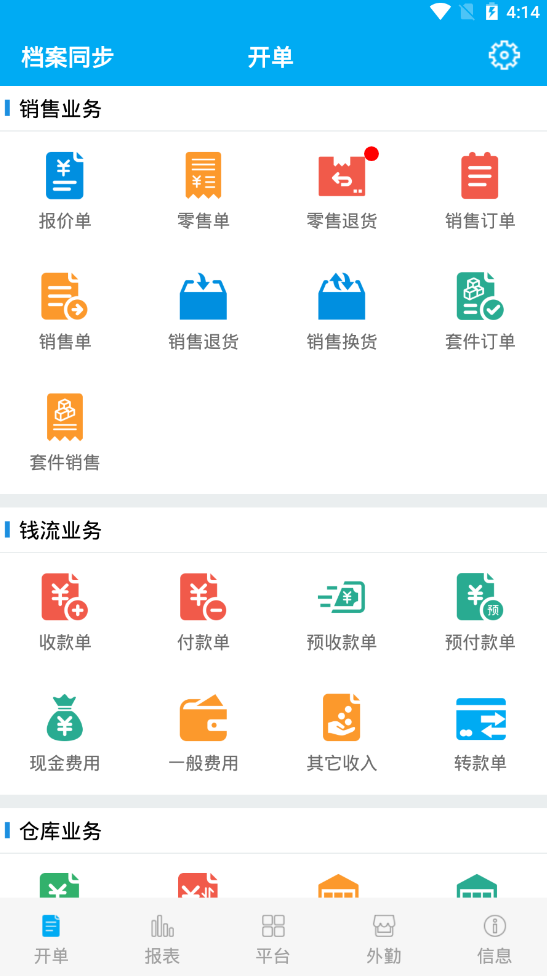
Task: Open the 销售单 entry
Action: [x=65, y=311]
